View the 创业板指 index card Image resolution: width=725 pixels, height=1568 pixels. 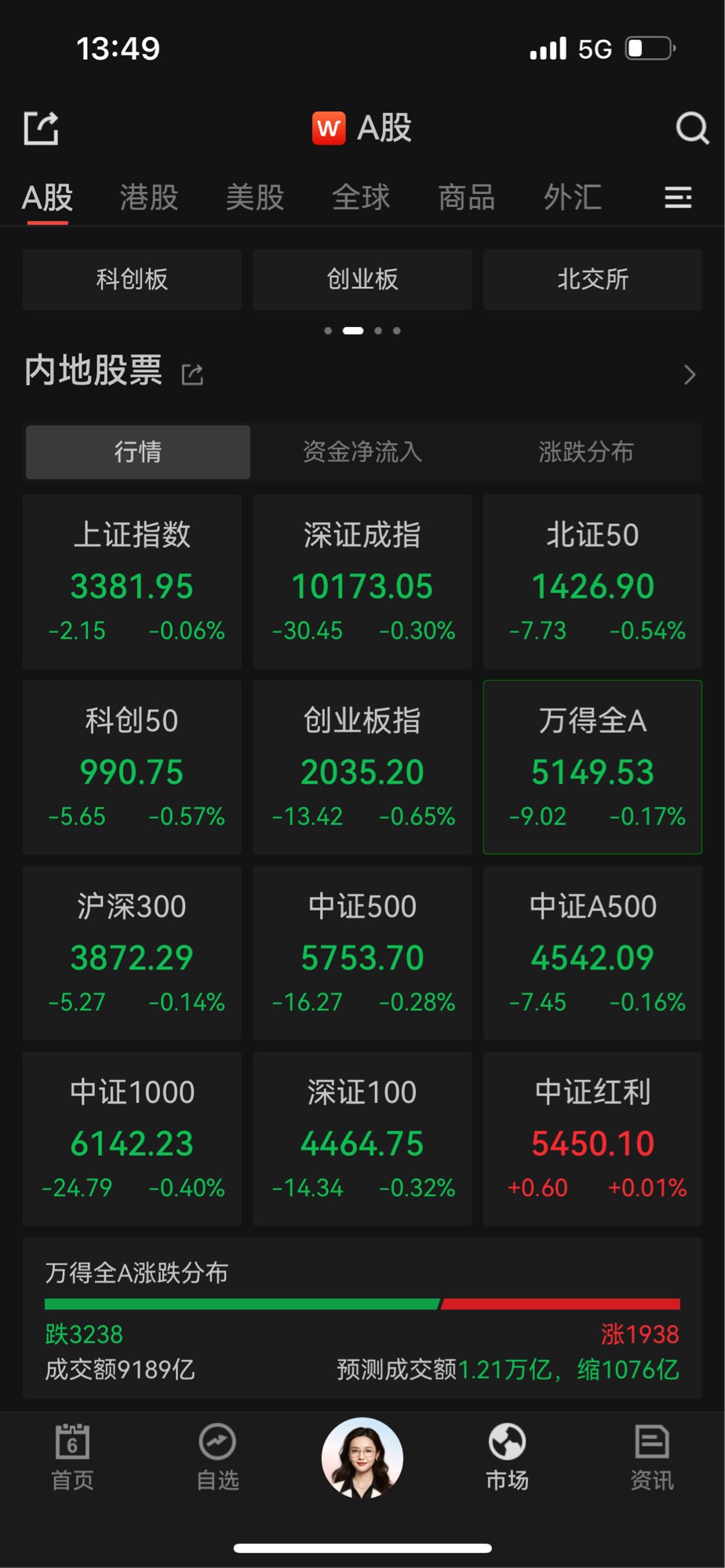tap(362, 767)
